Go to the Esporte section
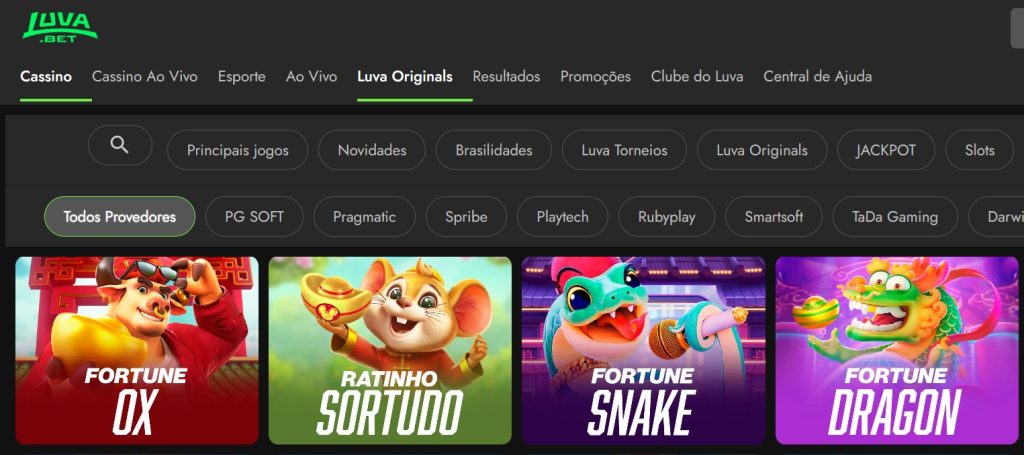This screenshot has width=1024, height=455. 242,77
